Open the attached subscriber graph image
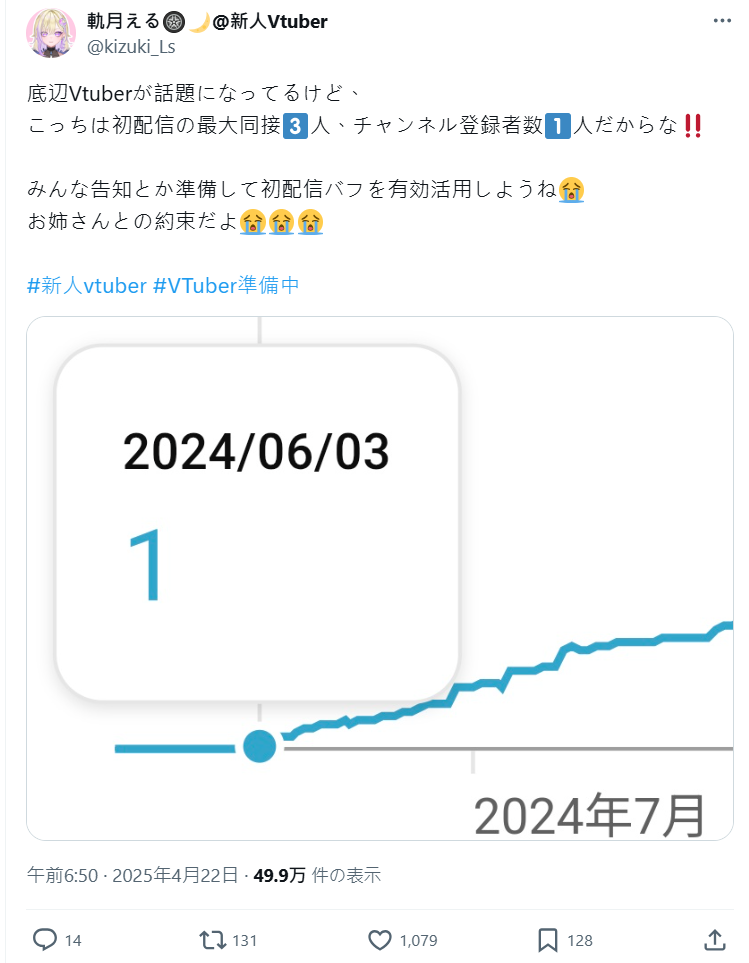The image size is (749, 963). click(x=380, y=578)
